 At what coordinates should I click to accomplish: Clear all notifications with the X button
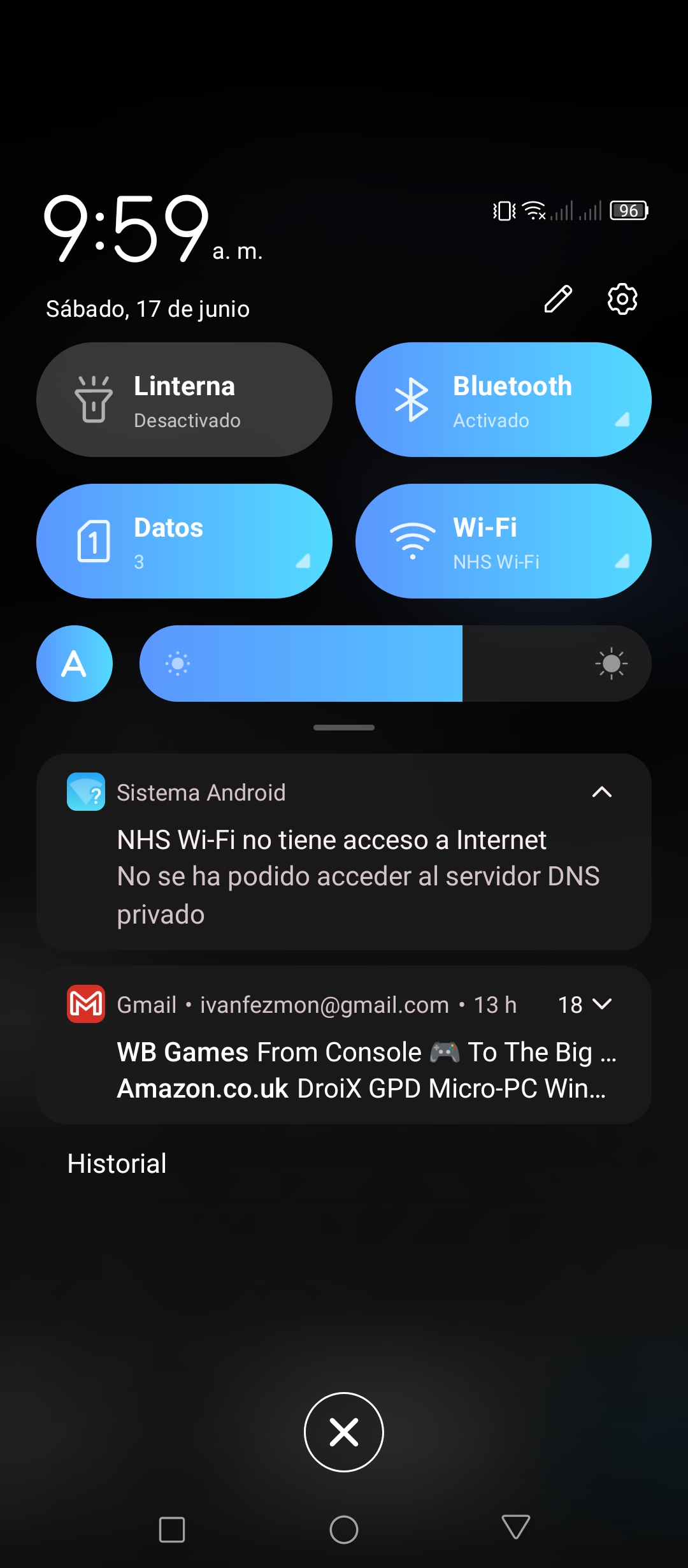pyautogui.click(x=344, y=1432)
